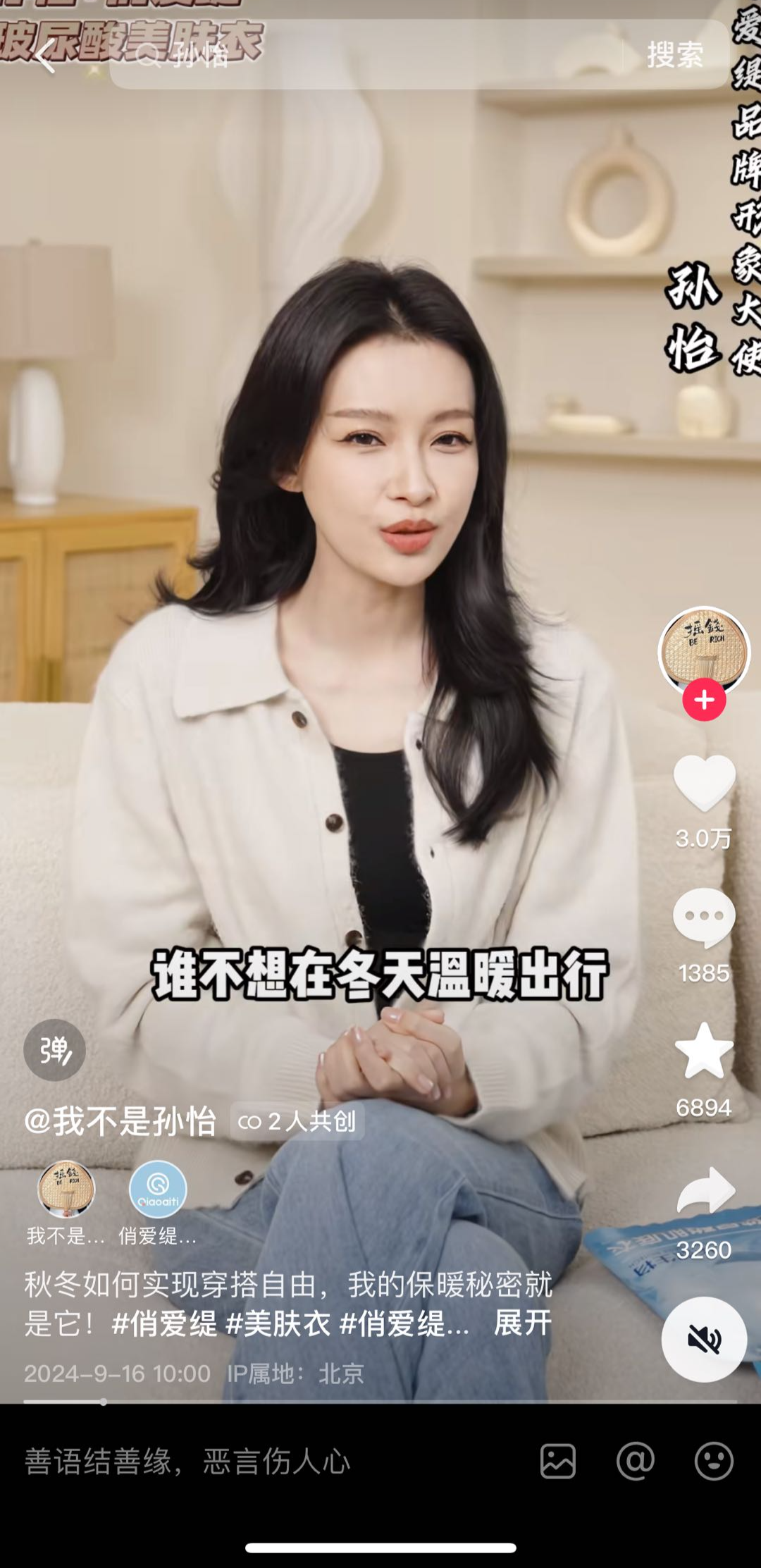Open the emoji picker for comments

713,1461
